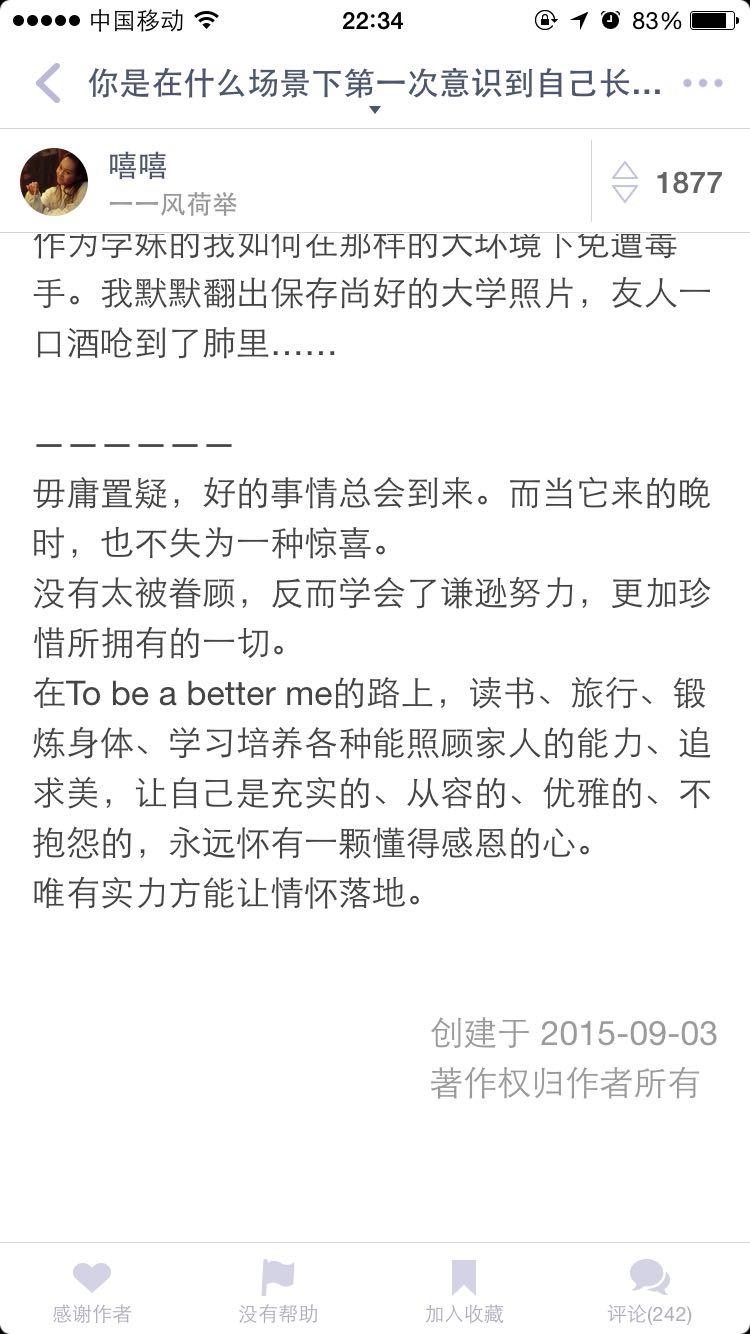Mark the answer as 没有帮助

point(278,1290)
